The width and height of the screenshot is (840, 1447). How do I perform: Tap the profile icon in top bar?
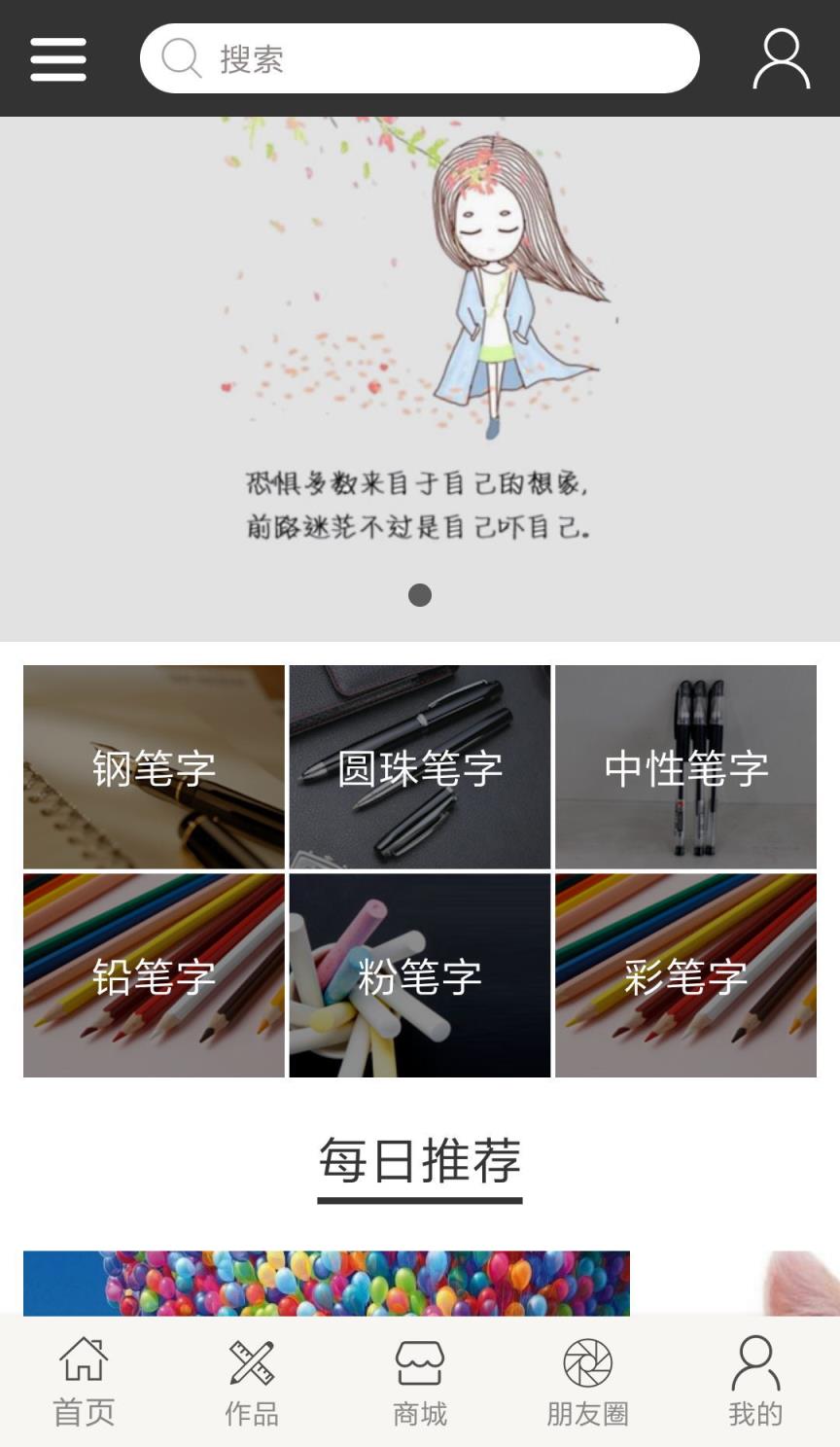(x=781, y=58)
